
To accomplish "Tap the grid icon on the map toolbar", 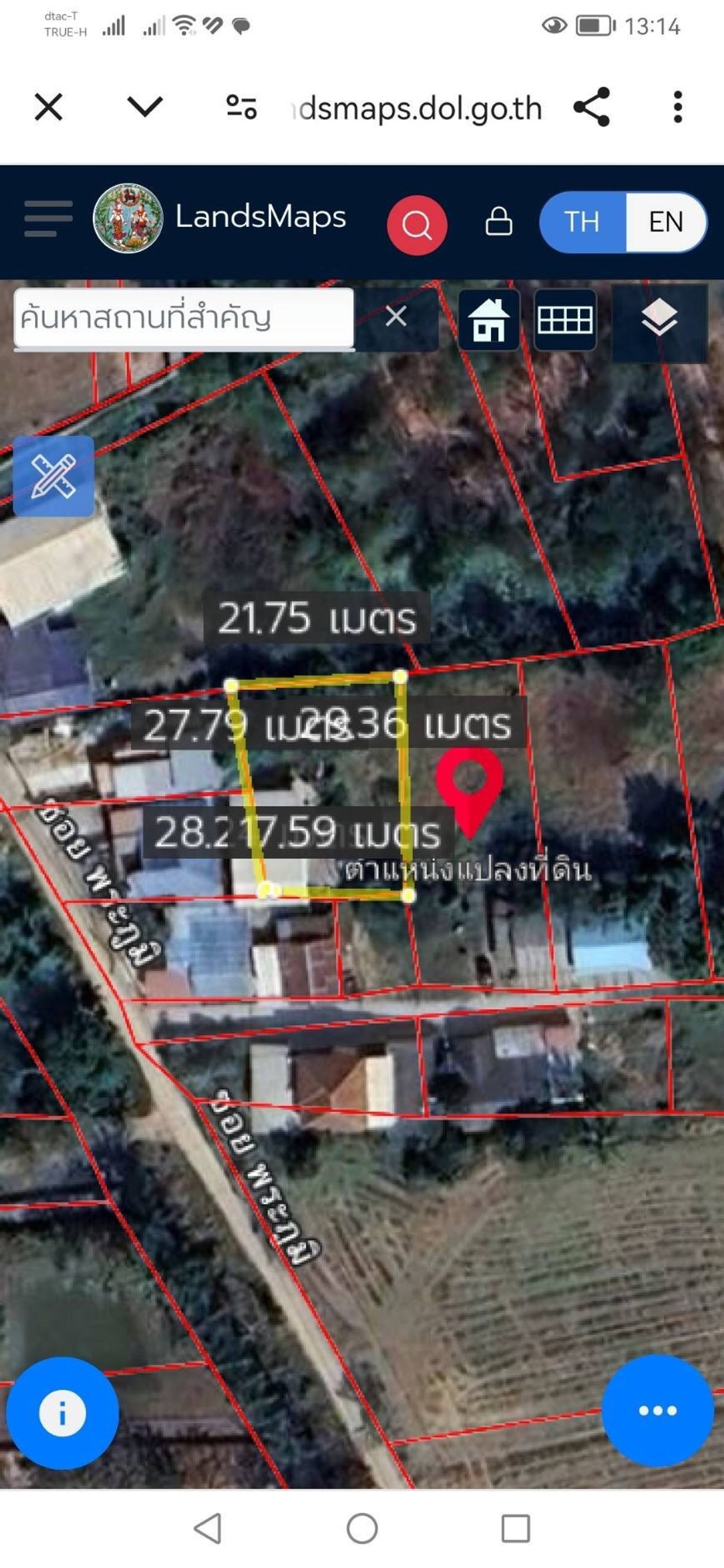I will coord(565,319).
